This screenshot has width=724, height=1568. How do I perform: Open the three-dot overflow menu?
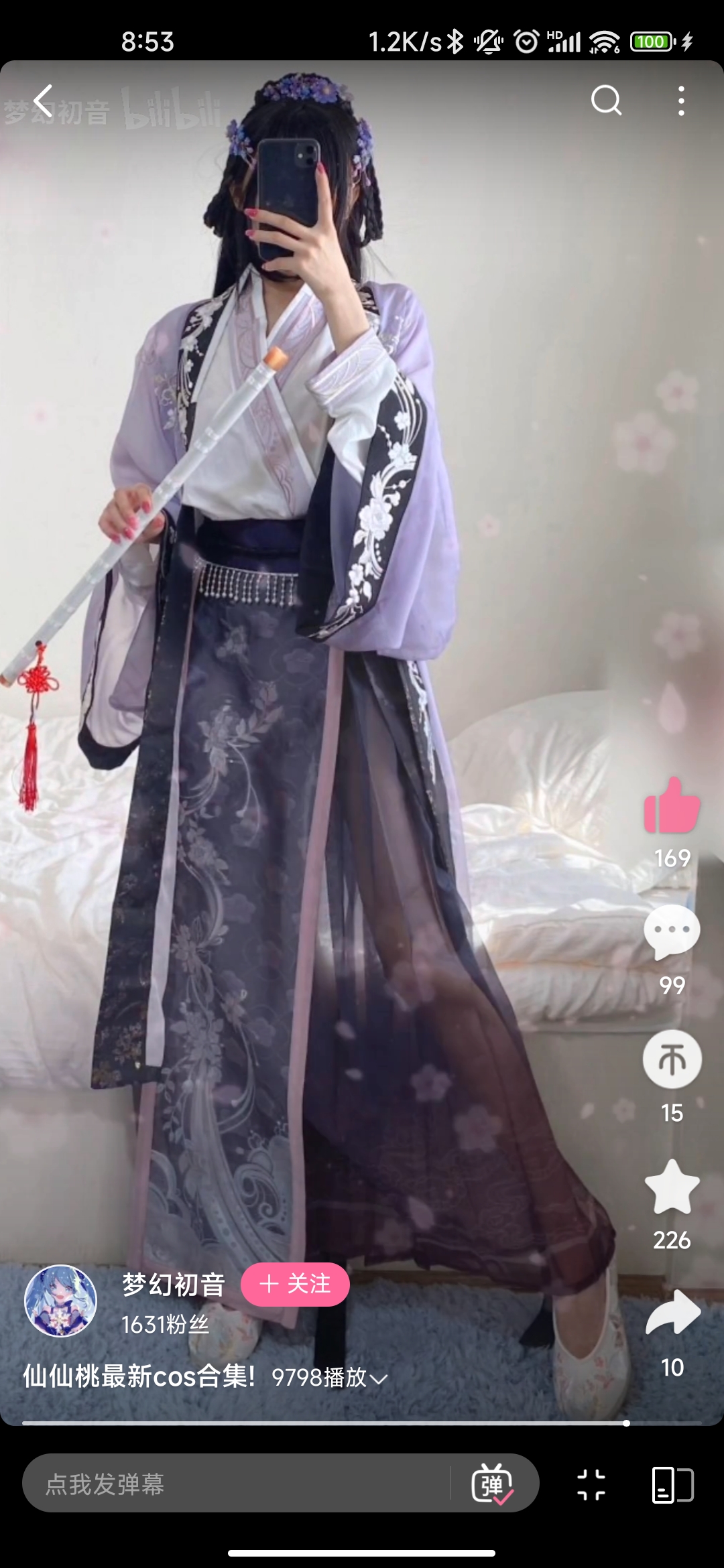click(x=681, y=101)
